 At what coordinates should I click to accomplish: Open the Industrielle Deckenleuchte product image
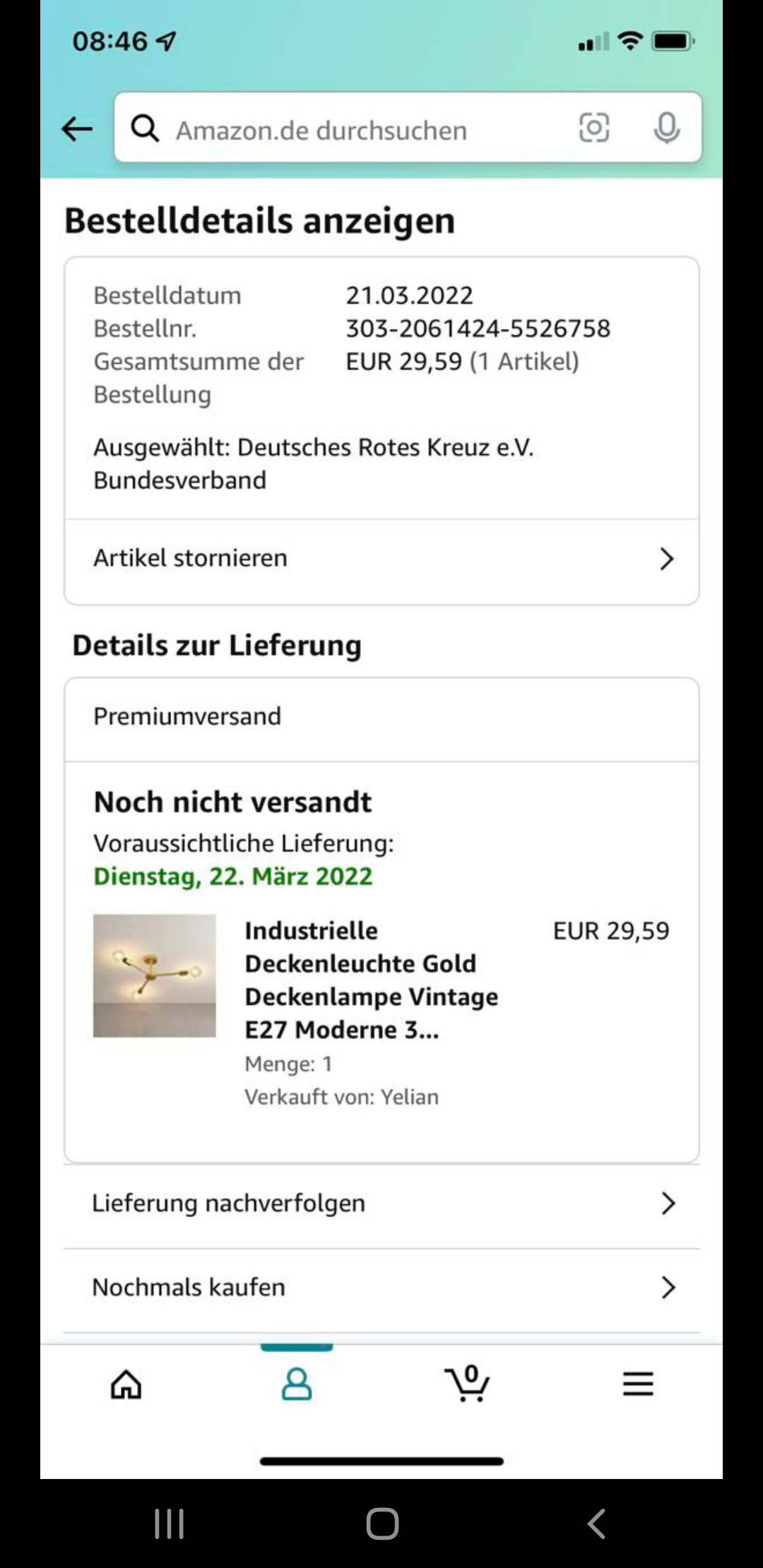coord(155,975)
